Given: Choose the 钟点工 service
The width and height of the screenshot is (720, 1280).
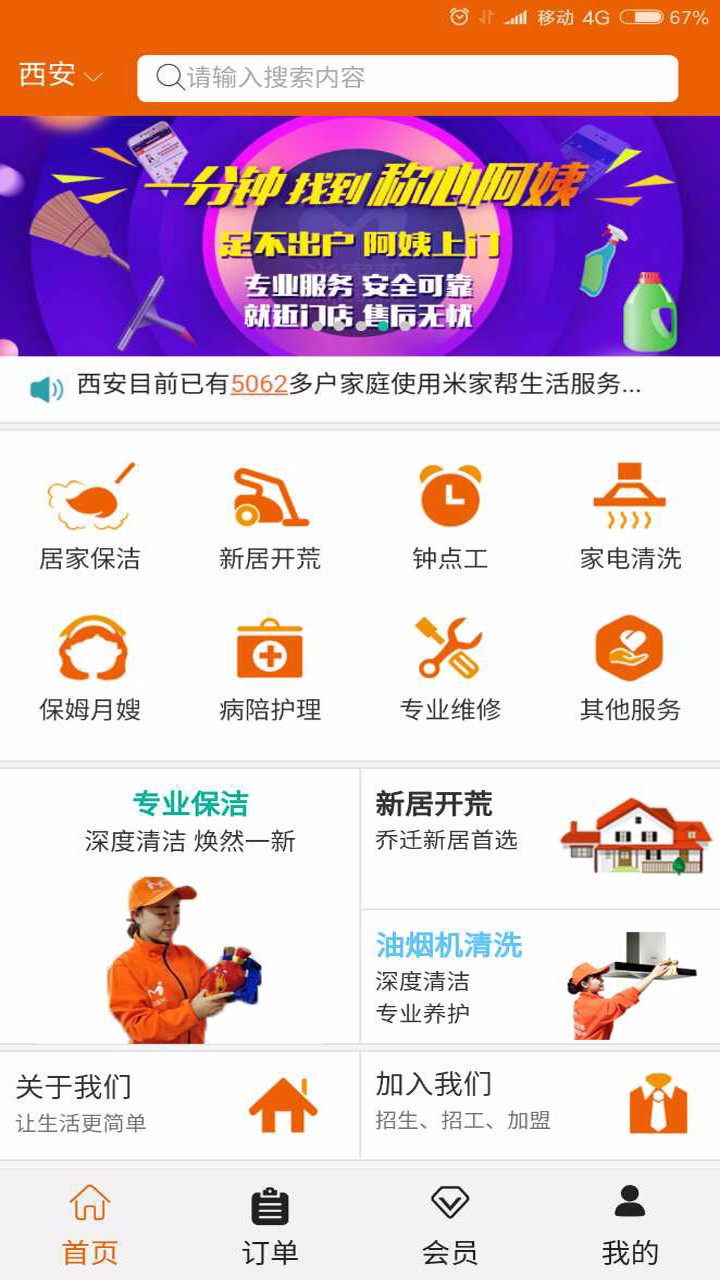Looking at the screenshot, I should pos(450,516).
